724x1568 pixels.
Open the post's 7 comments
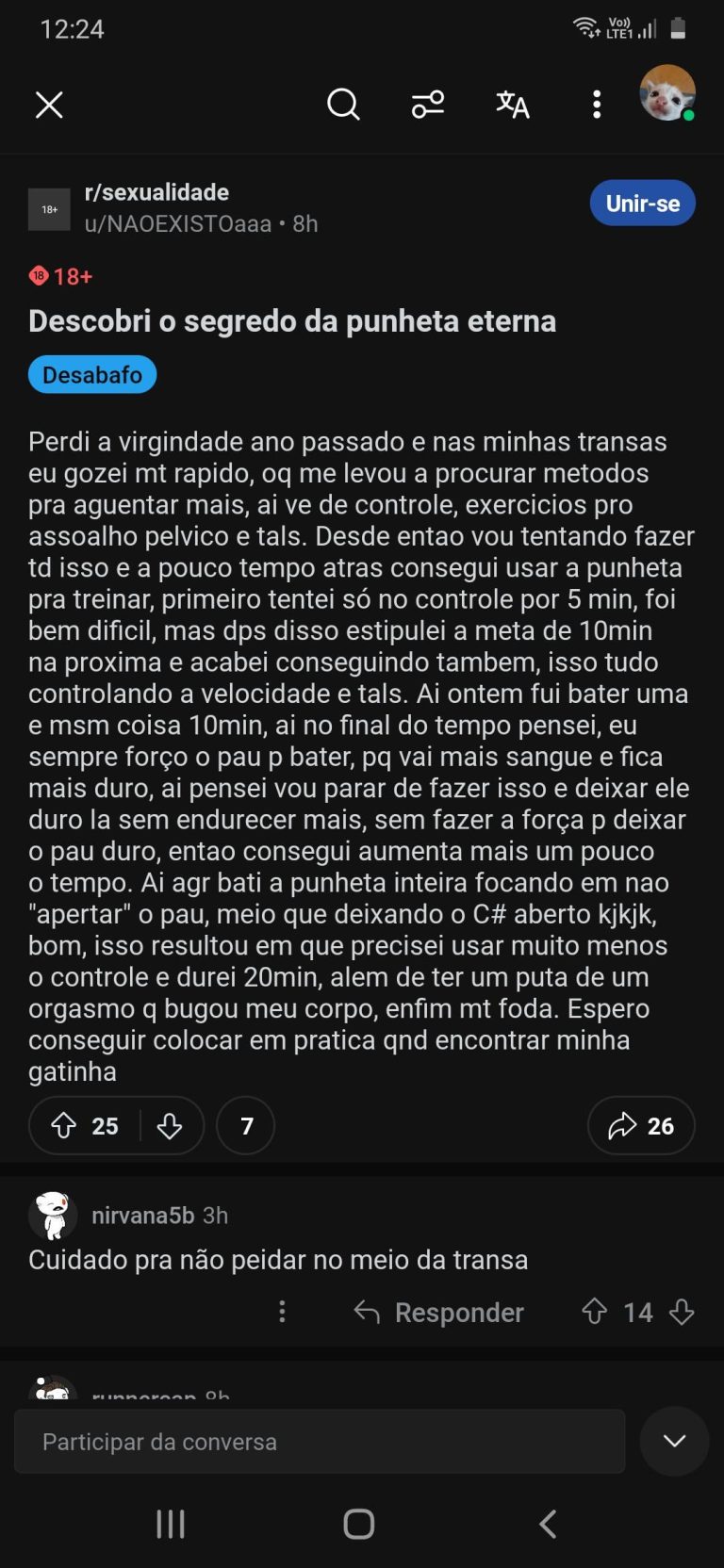click(x=246, y=1126)
